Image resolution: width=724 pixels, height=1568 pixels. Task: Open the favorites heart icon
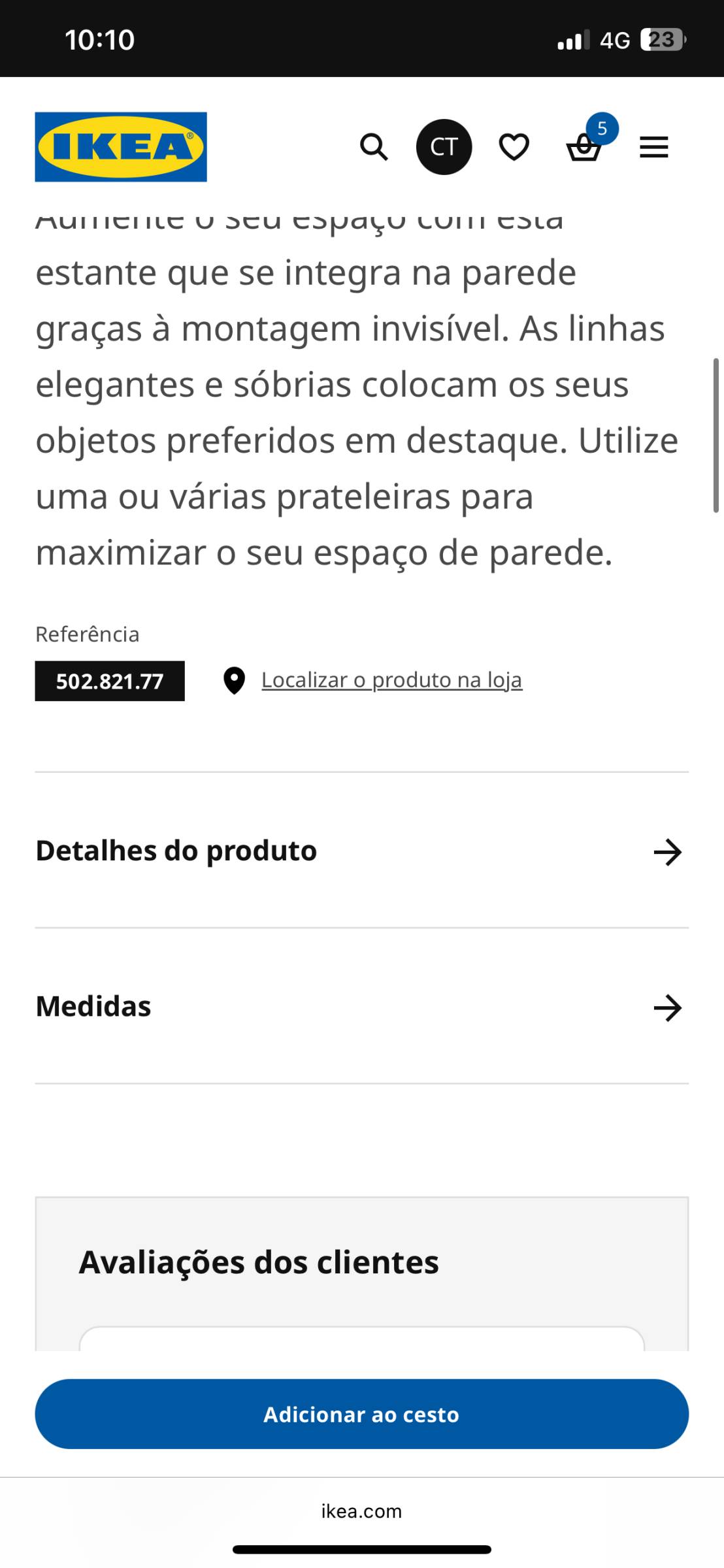515,147
